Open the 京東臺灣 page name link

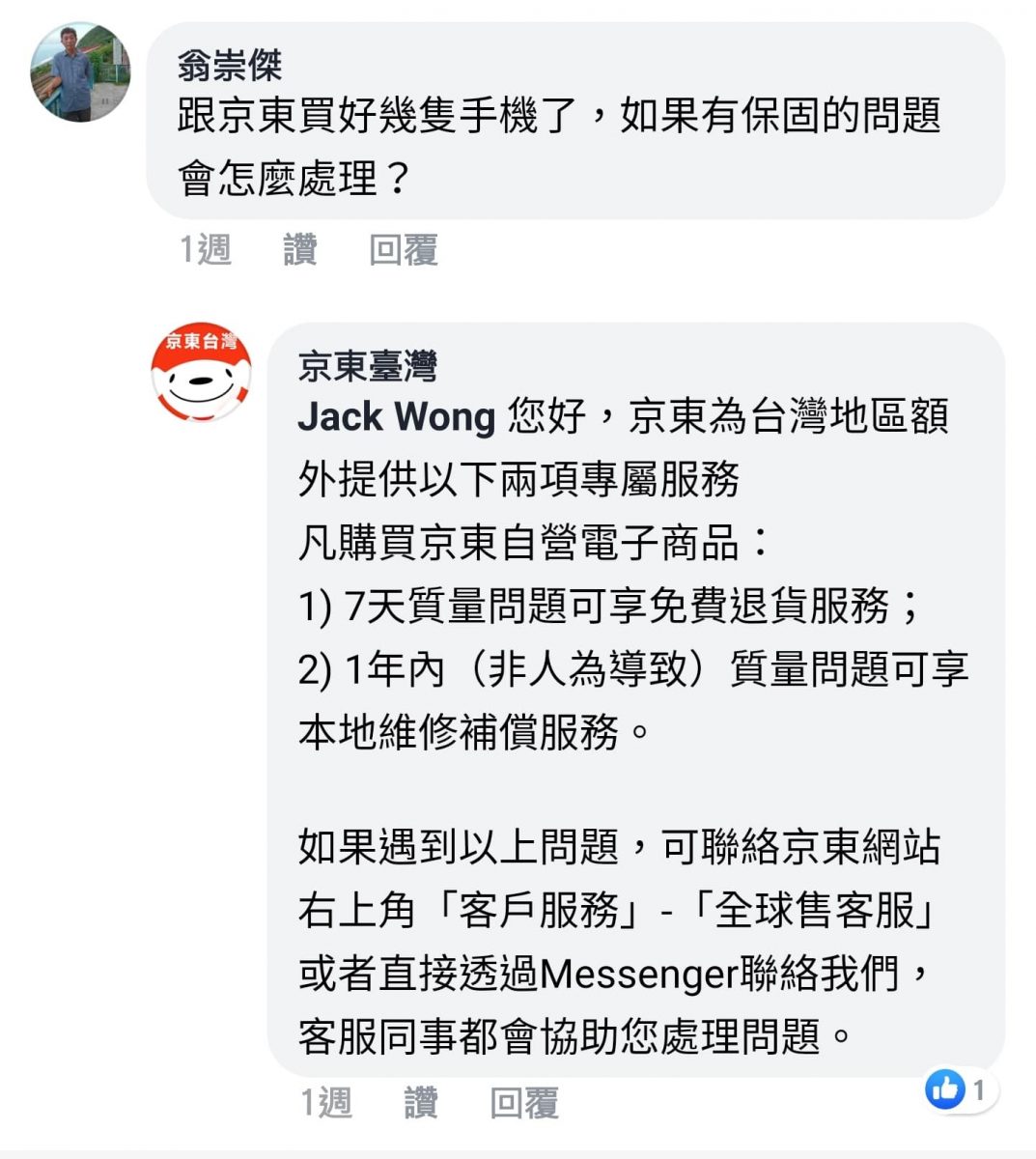(367, 366)
